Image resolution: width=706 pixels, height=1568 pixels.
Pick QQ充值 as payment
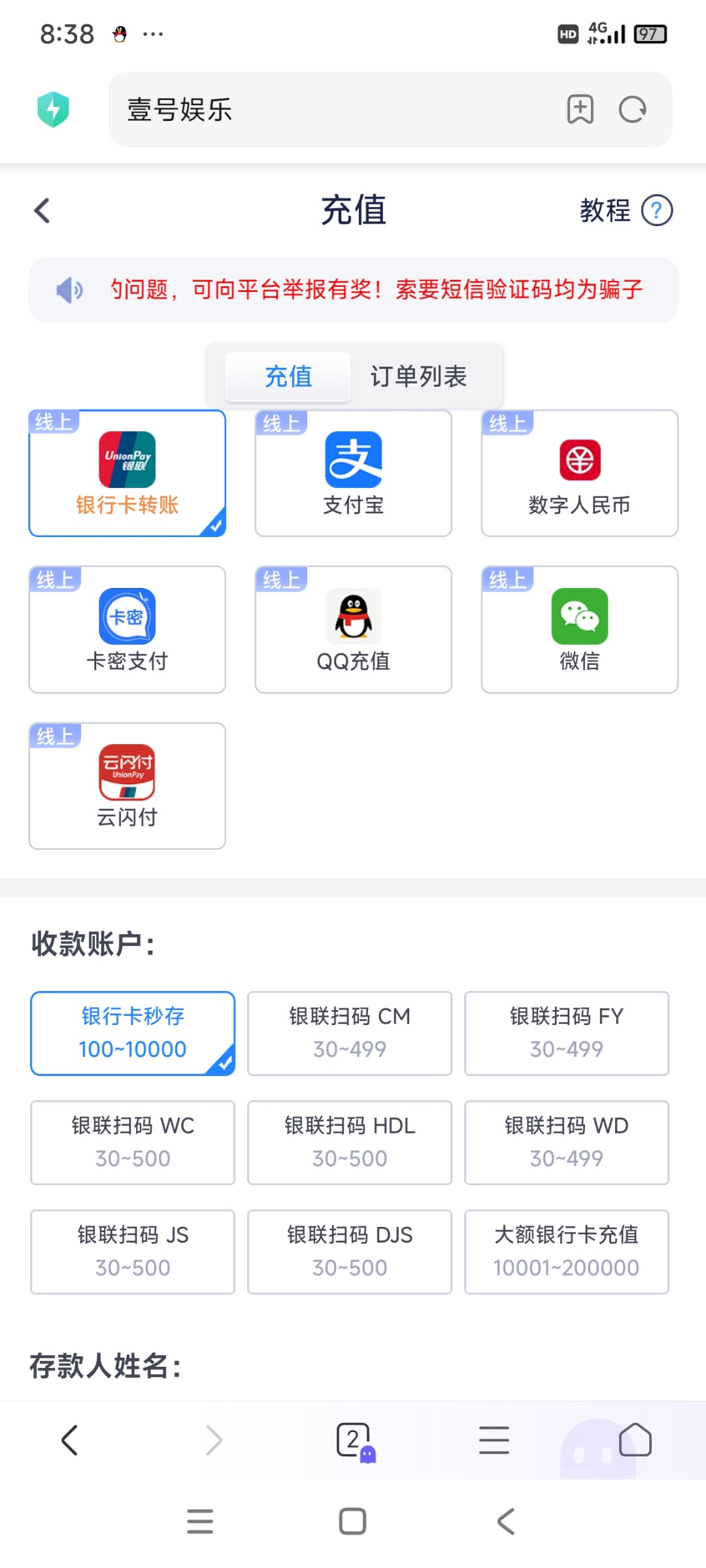[x=354, y=629]
